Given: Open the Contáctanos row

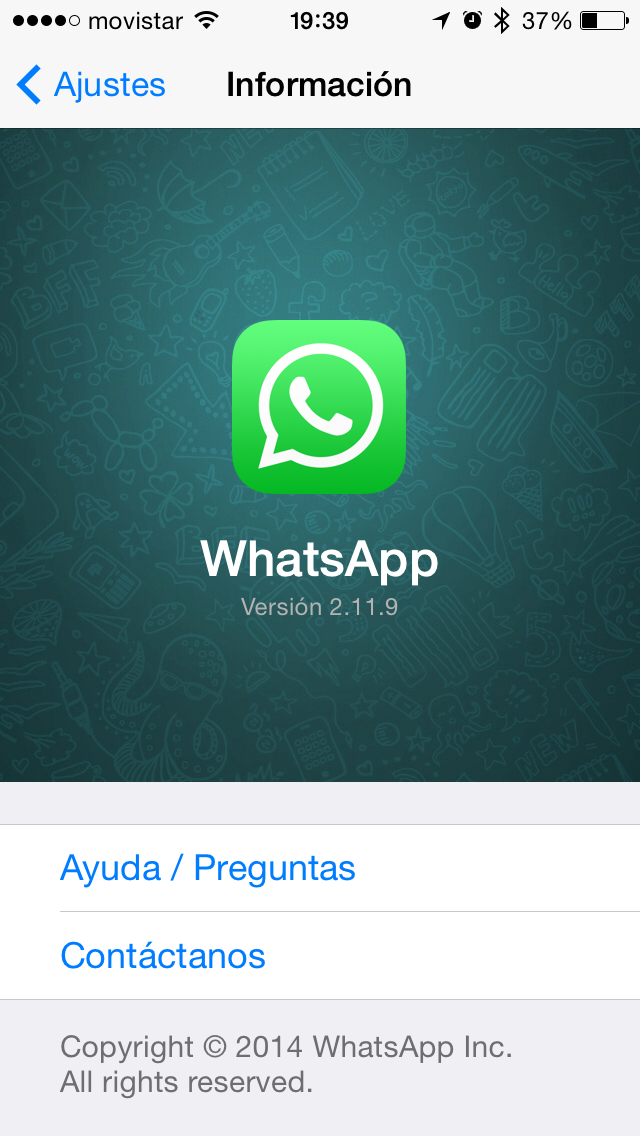Looking at the screenshot, I should (320, 956).
